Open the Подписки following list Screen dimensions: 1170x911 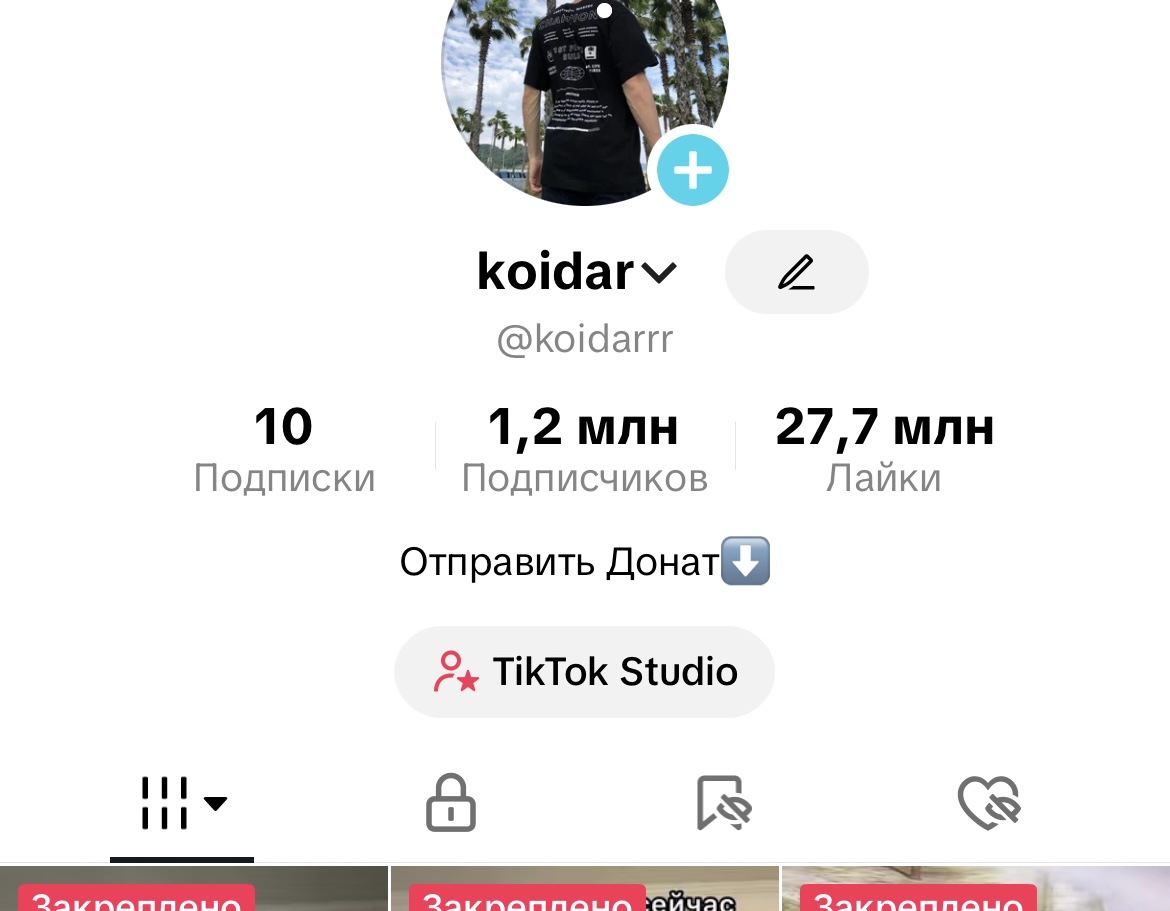point(284,450)
